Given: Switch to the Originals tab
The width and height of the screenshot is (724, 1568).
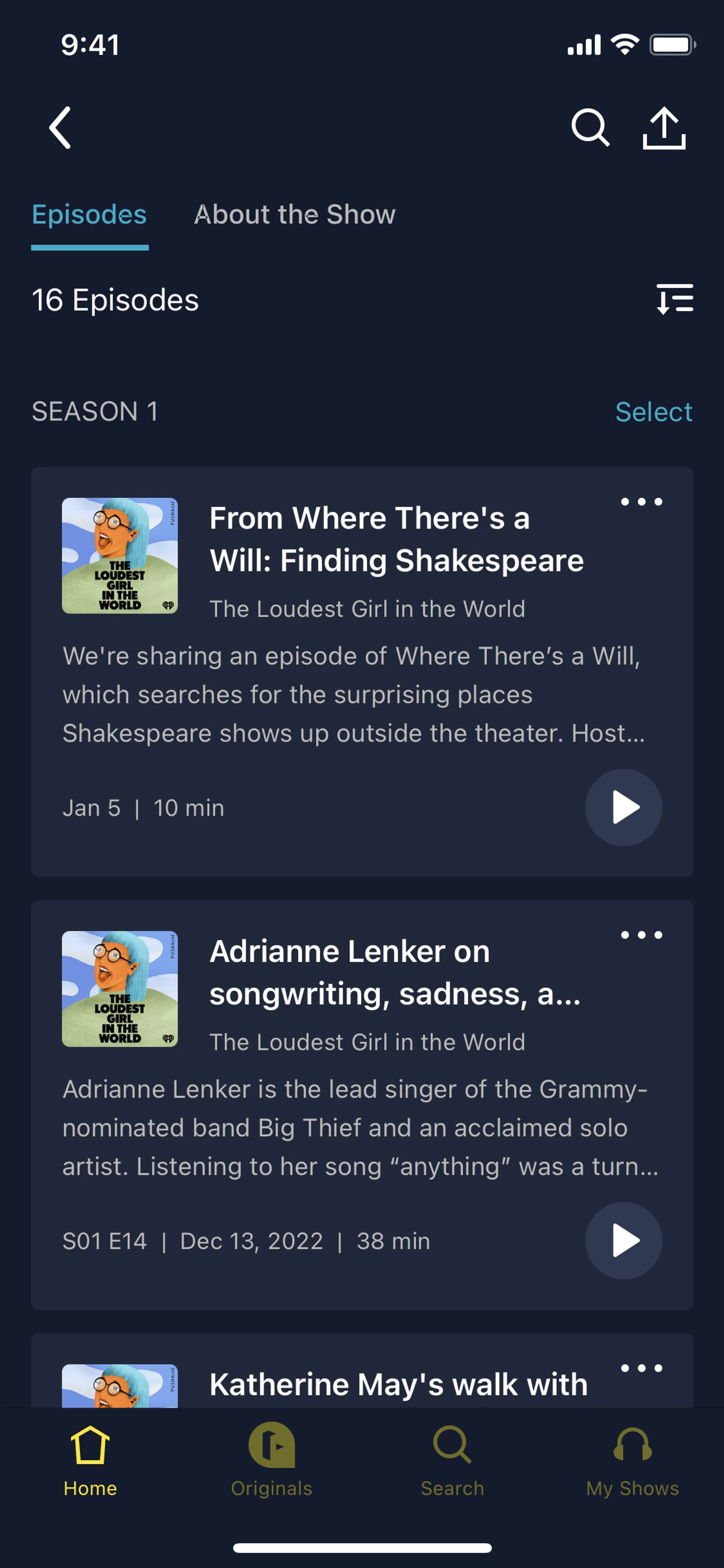Looking at the screenshot, I should click(x=271, y=1461).
